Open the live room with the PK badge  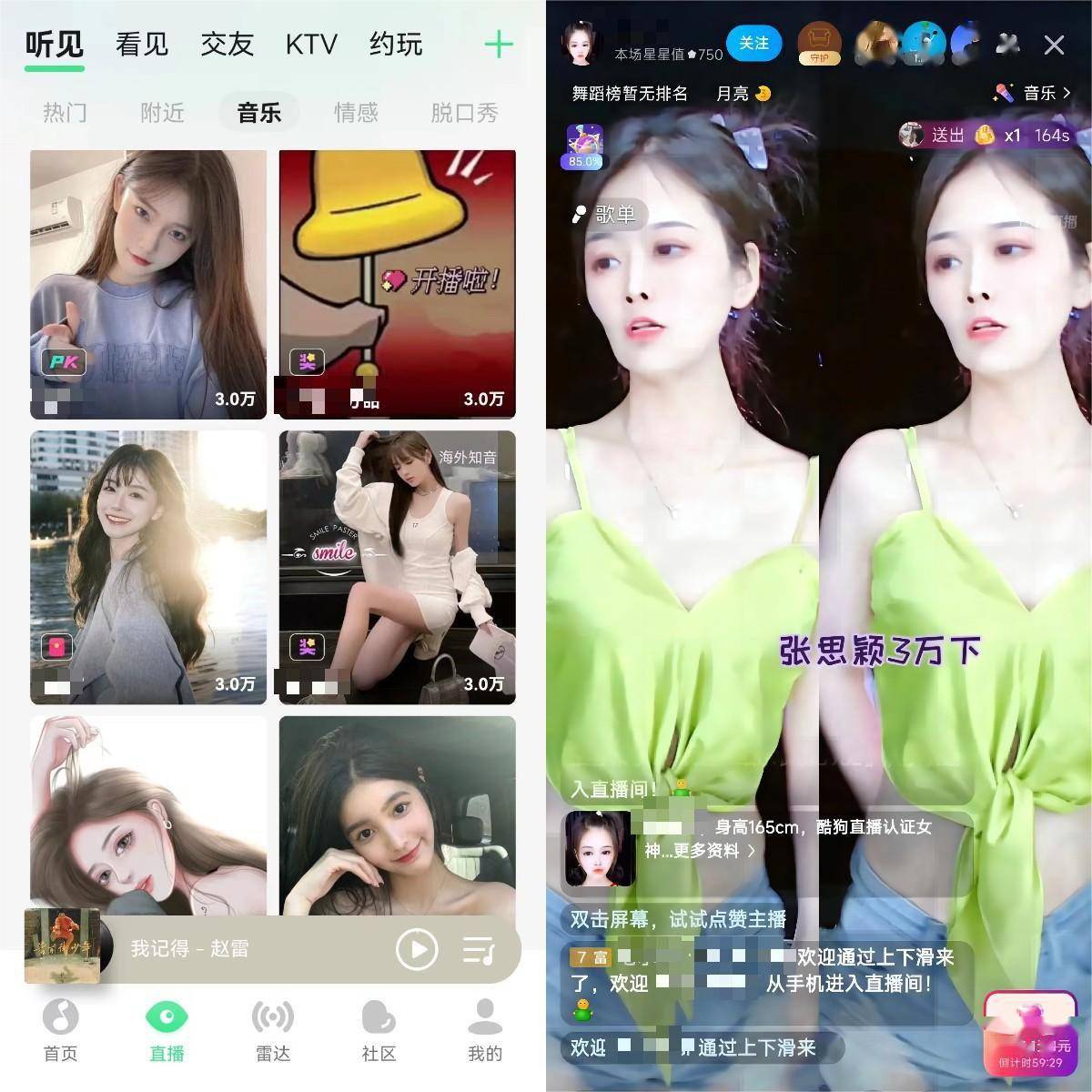pos(148,284)
